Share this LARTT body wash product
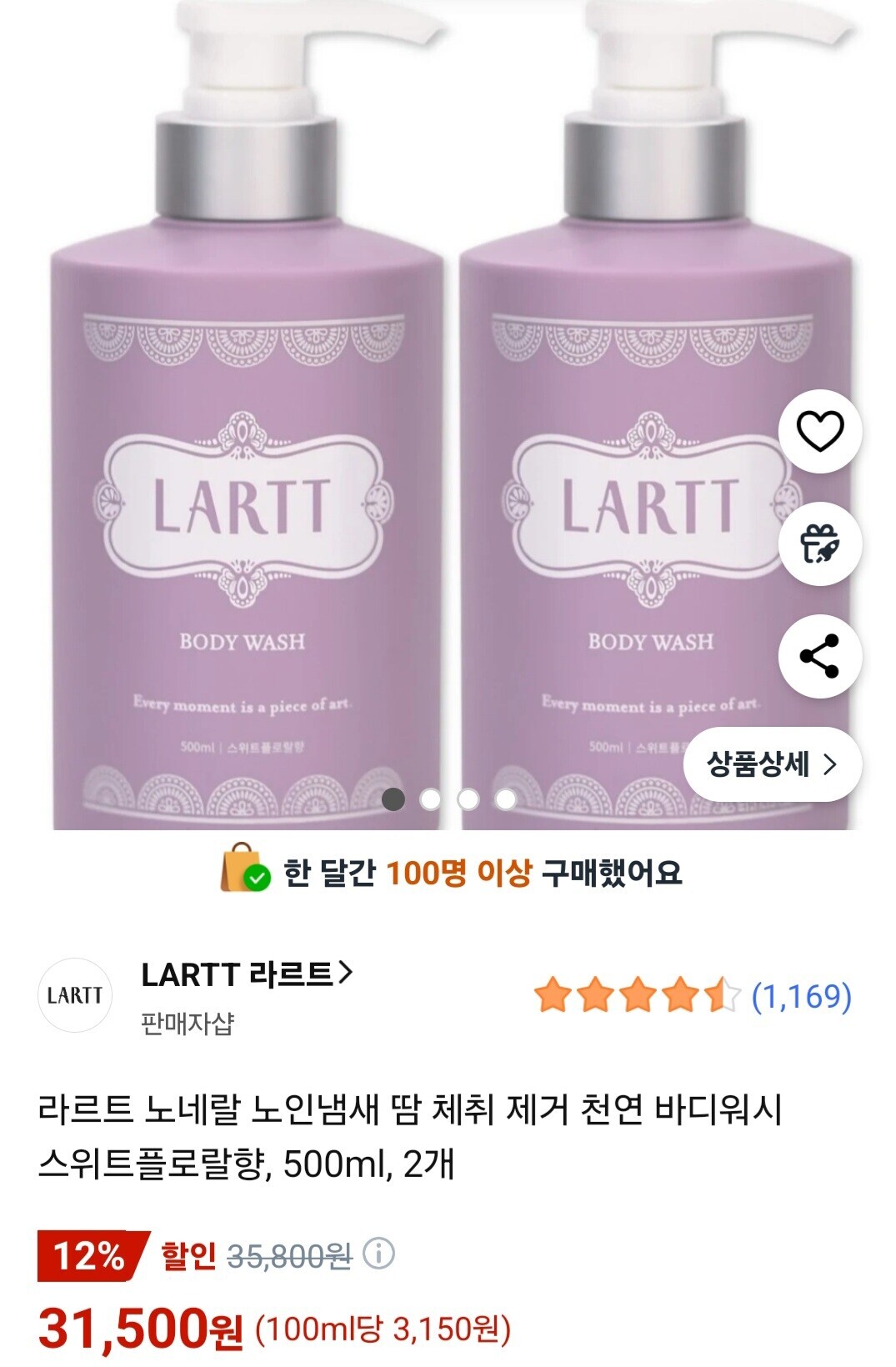Screen dimensions: 896x1367 (x=820, y=656)
